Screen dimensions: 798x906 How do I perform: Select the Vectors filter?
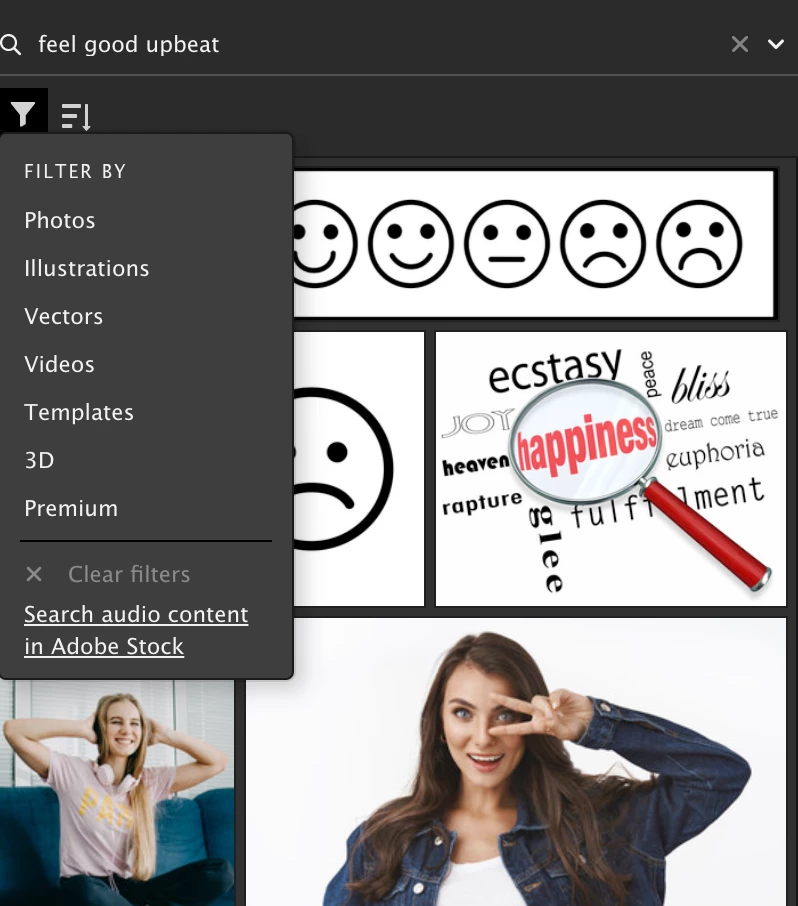point(64,316)
